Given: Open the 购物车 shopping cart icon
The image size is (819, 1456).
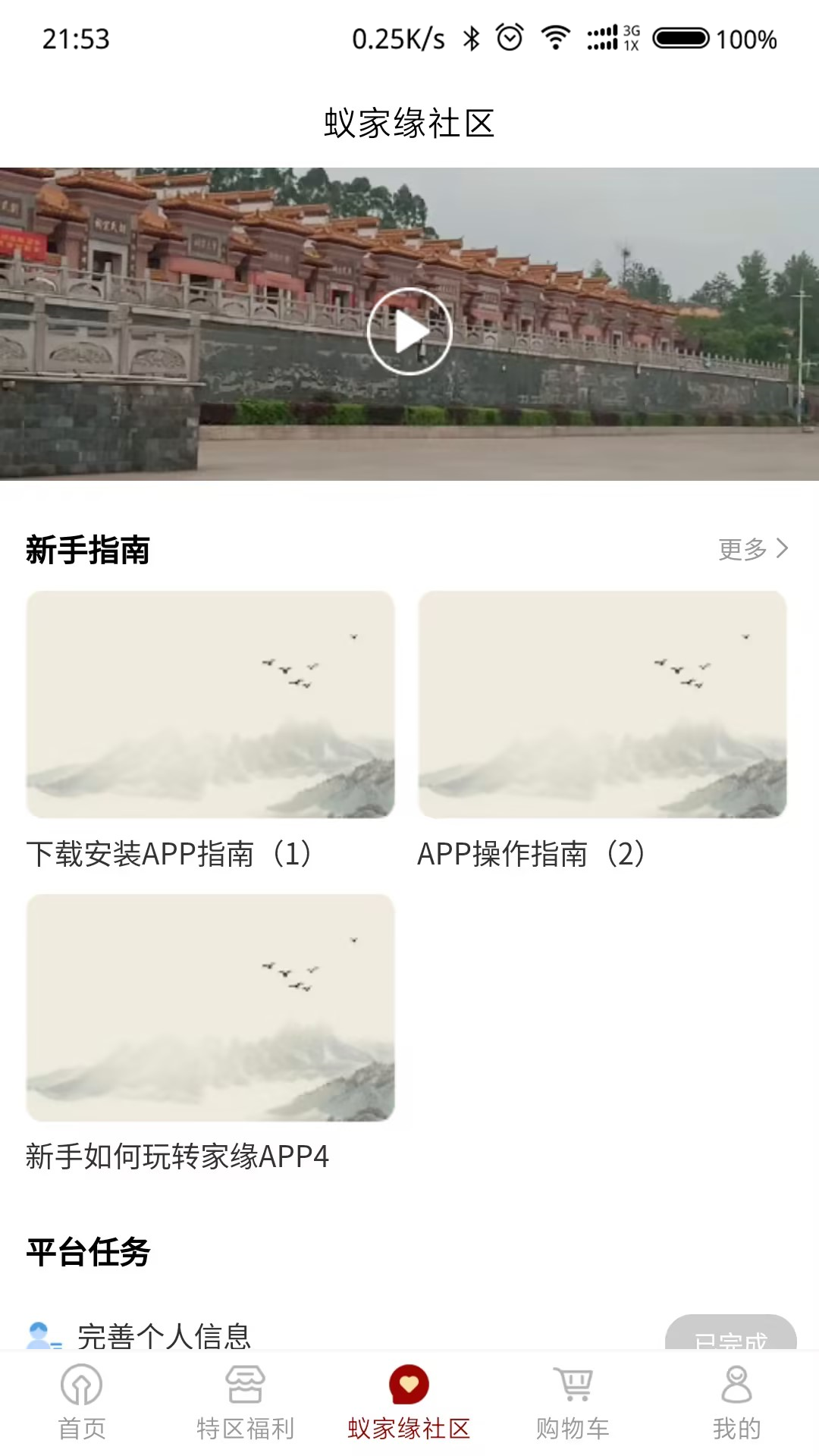Looking at the screenshot, I should pos(573,1385).
